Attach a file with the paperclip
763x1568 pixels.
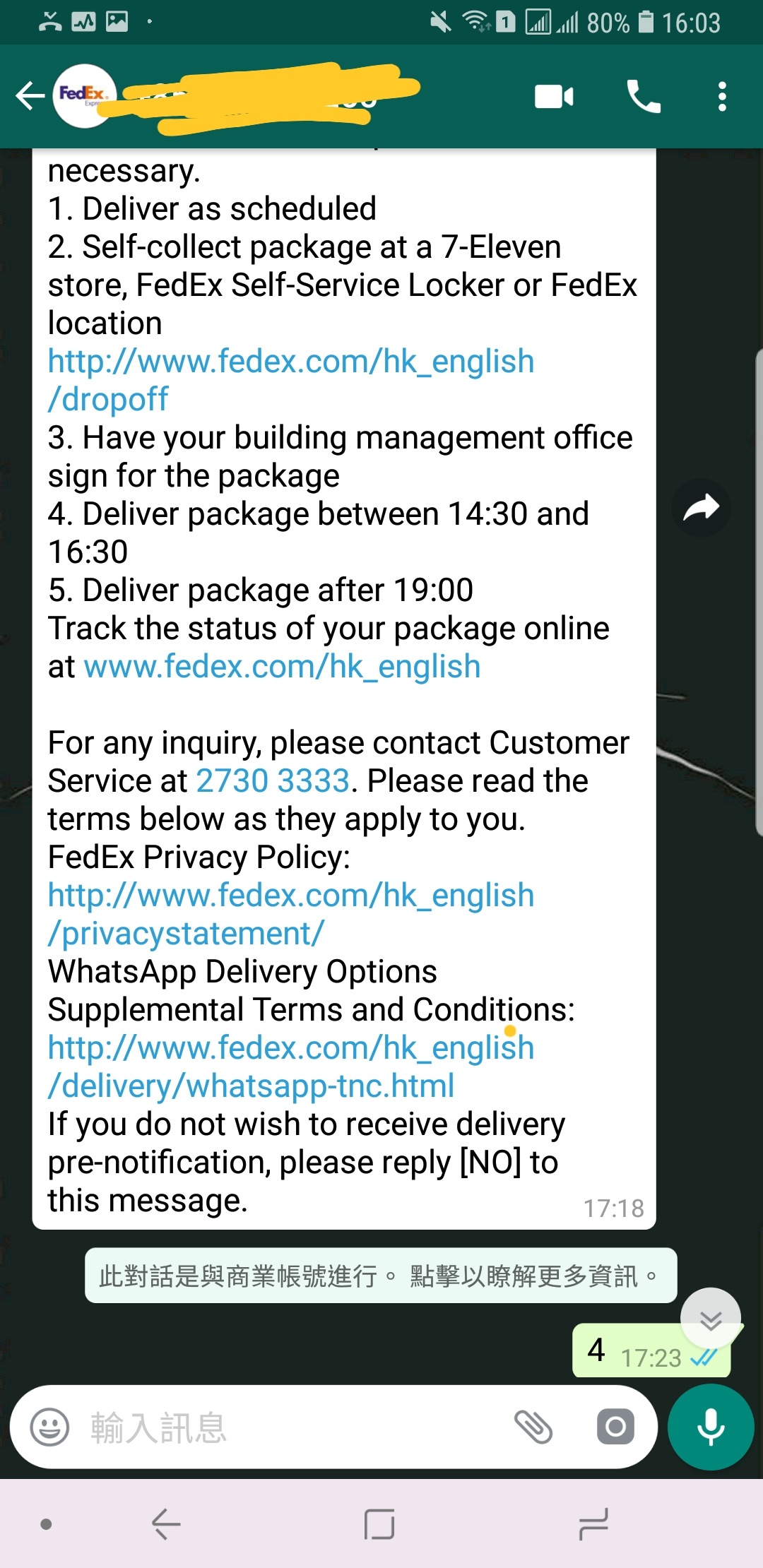[x=533, y=1427]
